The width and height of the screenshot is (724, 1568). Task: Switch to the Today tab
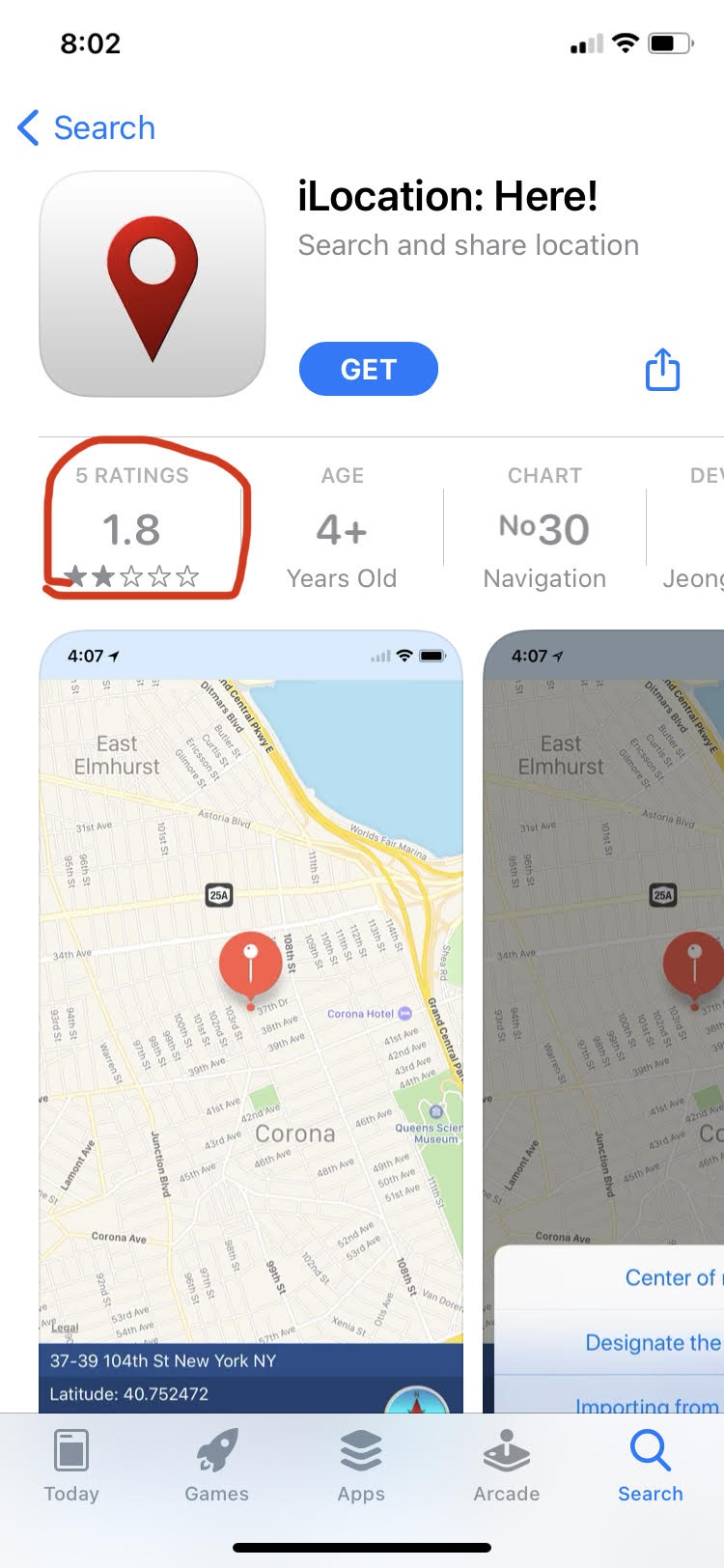point(71,1466)
